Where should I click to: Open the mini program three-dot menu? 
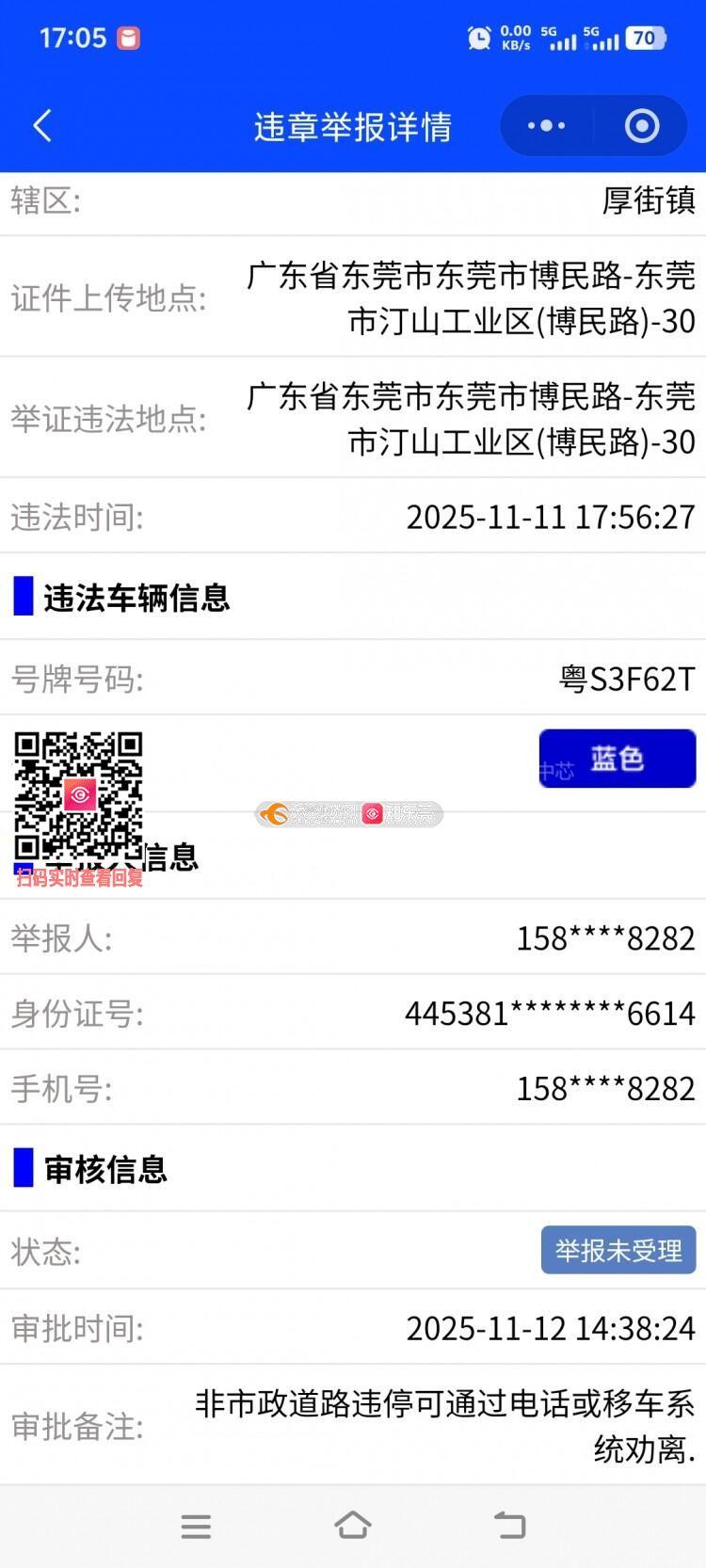(546, 126)
